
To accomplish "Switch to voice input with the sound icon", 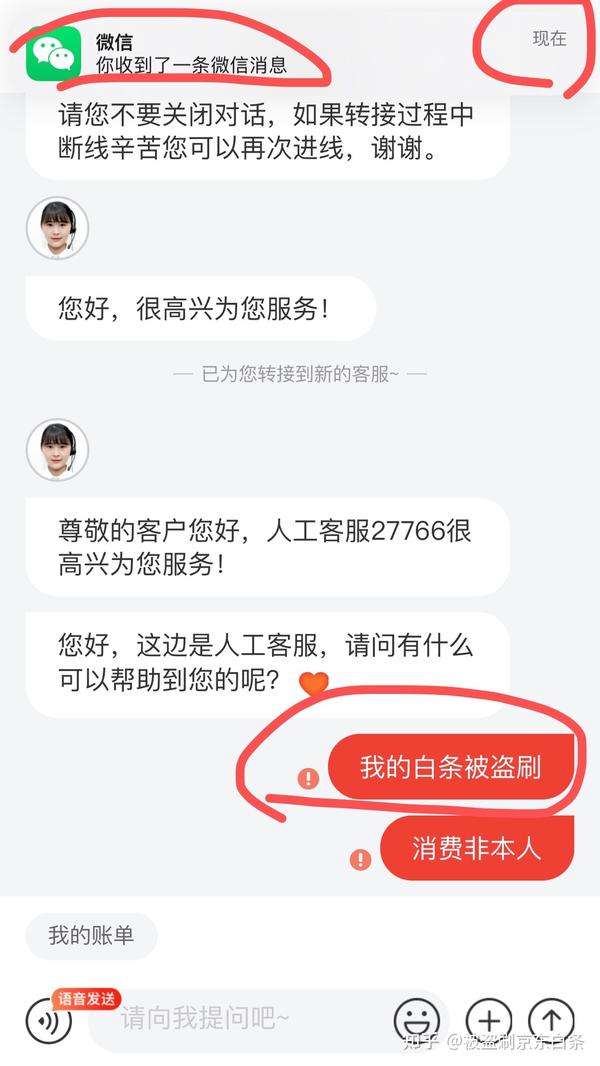I will [x=48, y=1020].
